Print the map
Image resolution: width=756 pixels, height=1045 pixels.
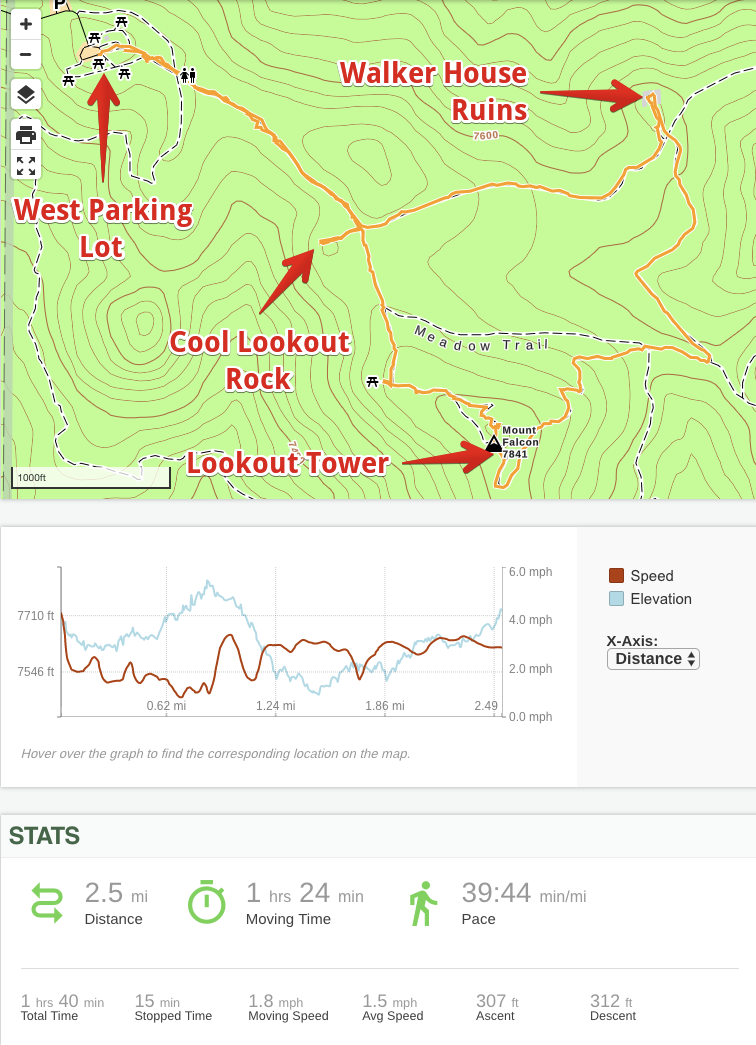pyautogui.click(x=26, y=135)
